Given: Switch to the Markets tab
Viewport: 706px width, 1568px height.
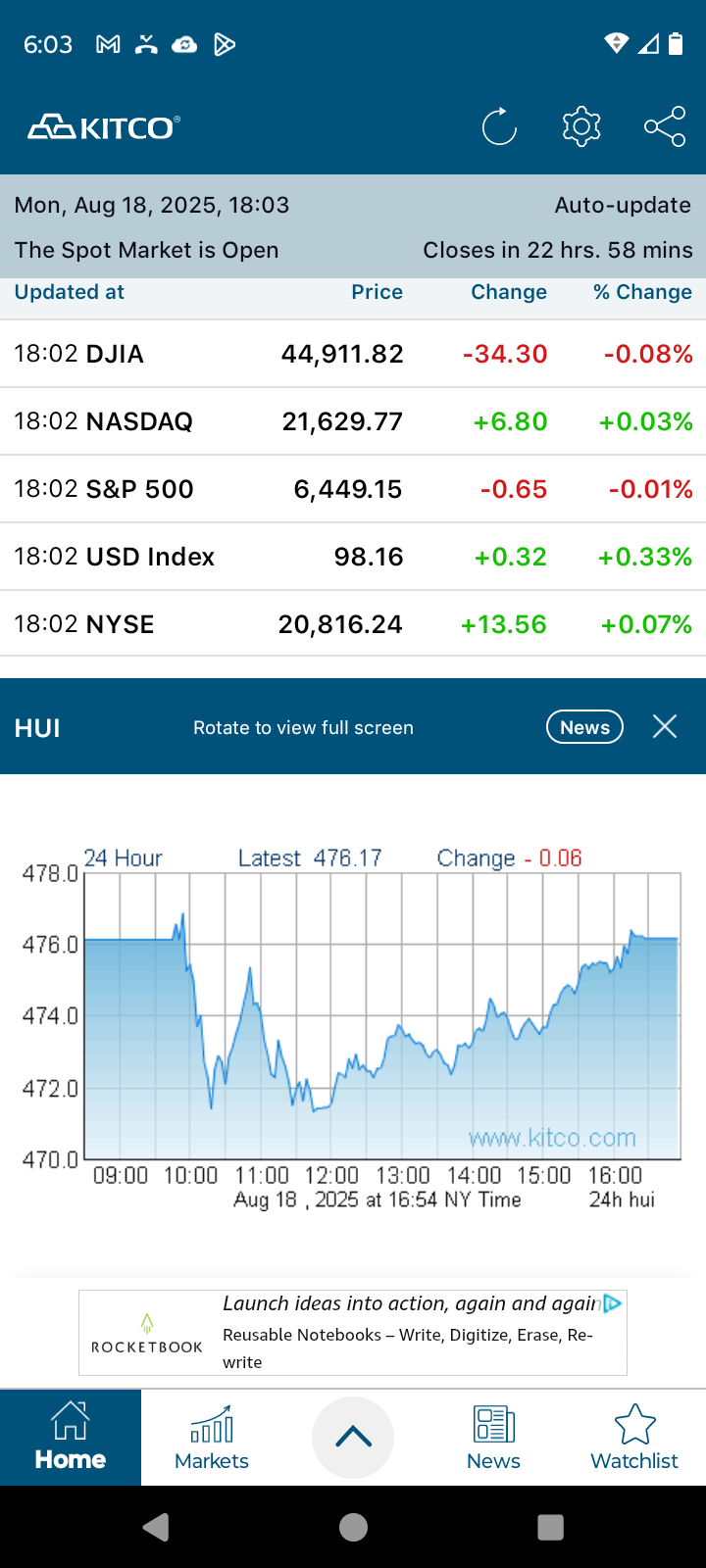Looking at the screenshot, I should 212,1437.
